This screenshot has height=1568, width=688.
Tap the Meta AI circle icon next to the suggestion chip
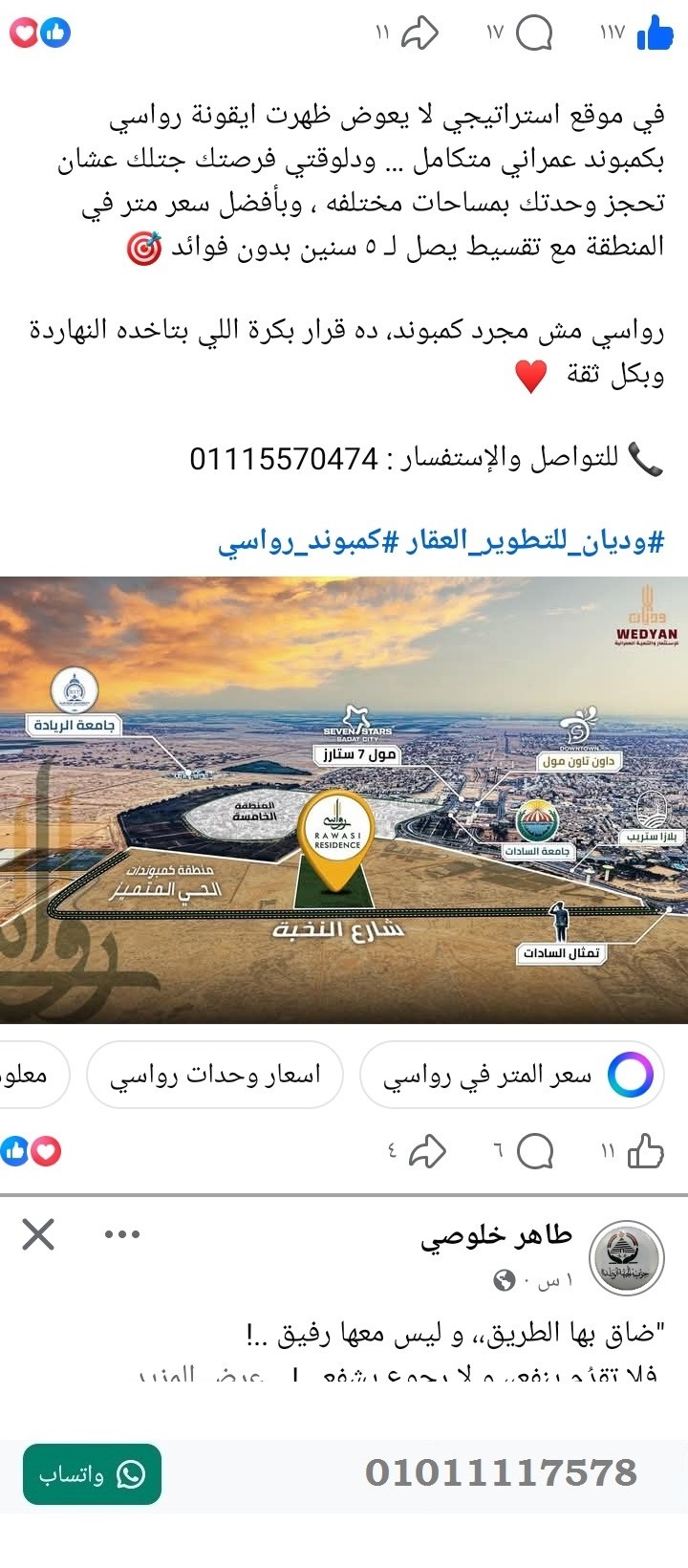[x=628, y=1075]
